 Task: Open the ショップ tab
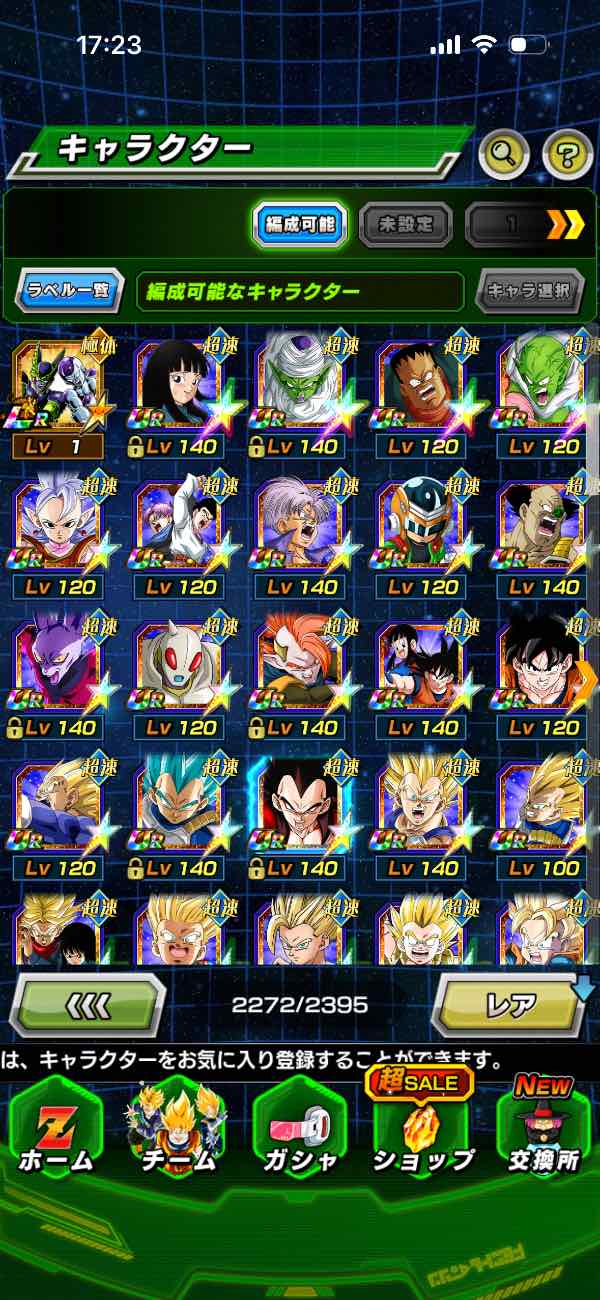422,1128
